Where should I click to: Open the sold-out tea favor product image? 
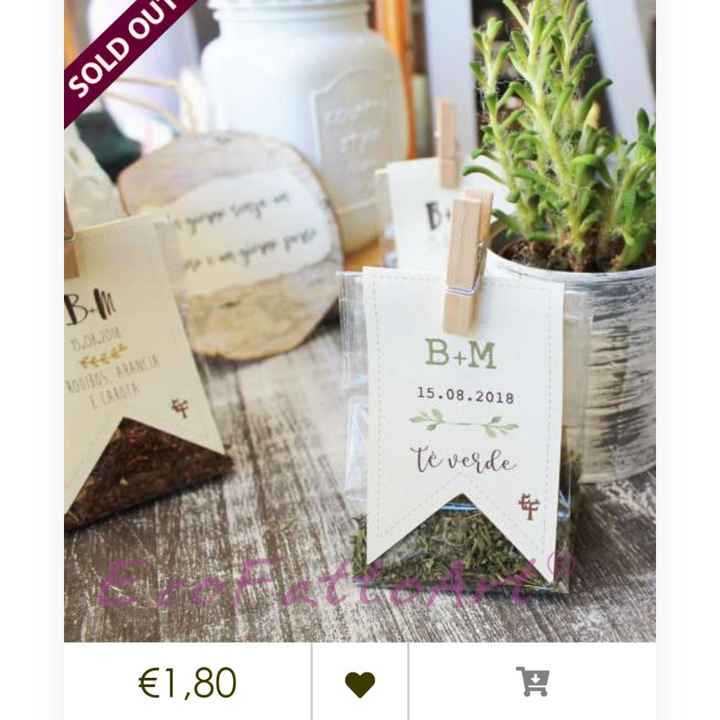(360, 320)
